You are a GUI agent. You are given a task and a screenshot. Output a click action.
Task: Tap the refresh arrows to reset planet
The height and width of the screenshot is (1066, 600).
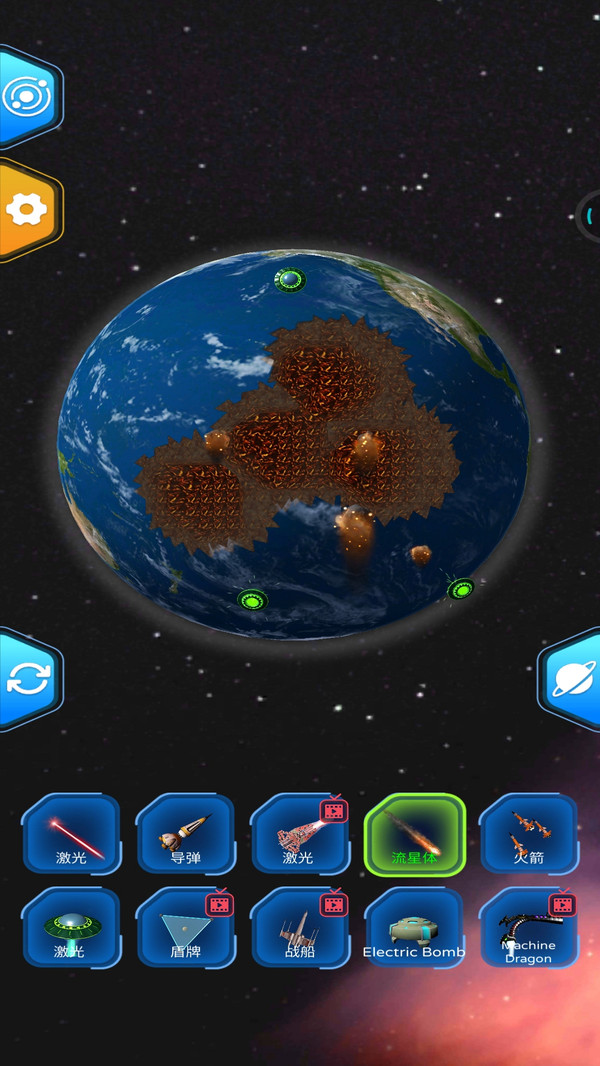click(24, 680)
